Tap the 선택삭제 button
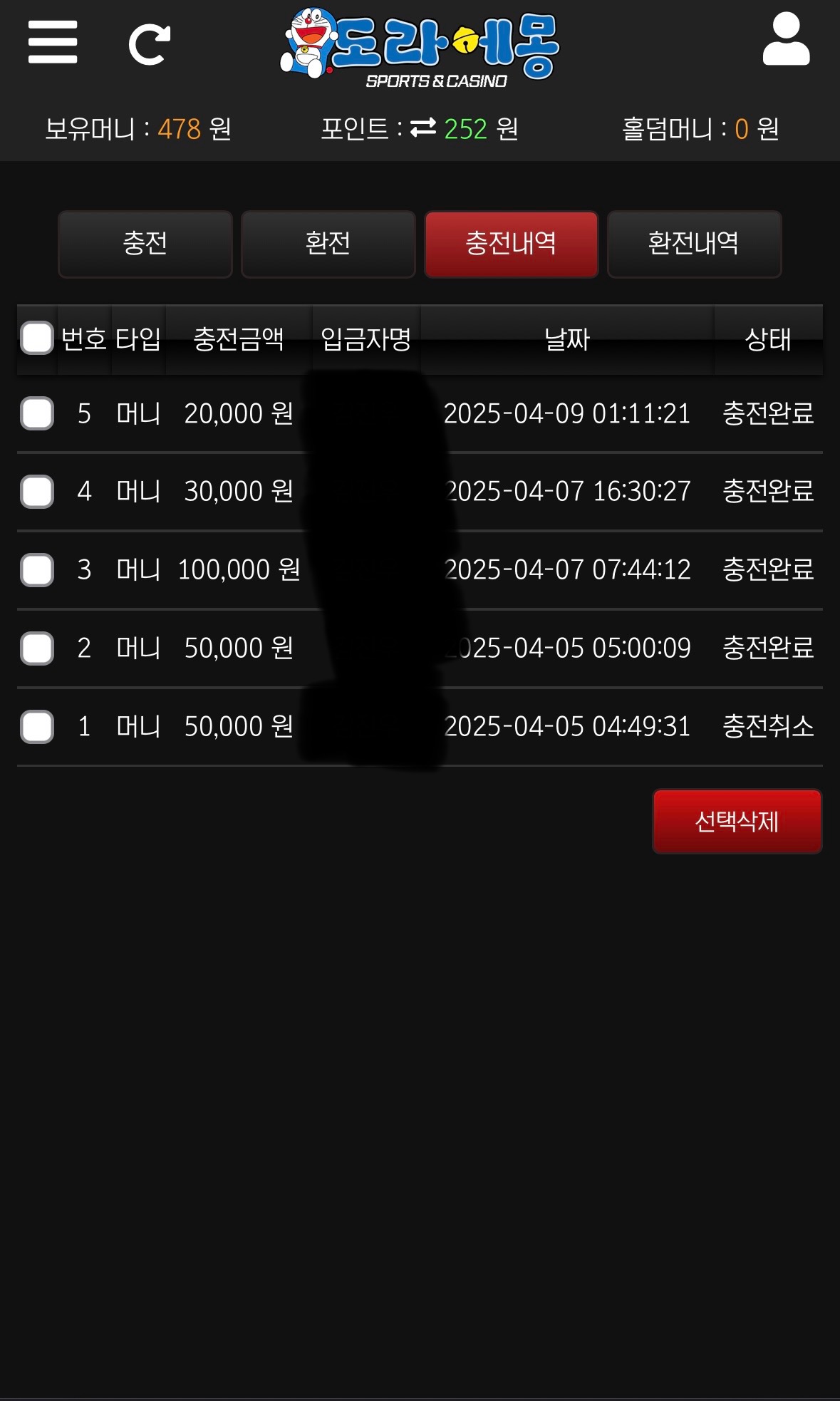The height and width of the screenshot is (1401, 840). (x=737, y=821)
